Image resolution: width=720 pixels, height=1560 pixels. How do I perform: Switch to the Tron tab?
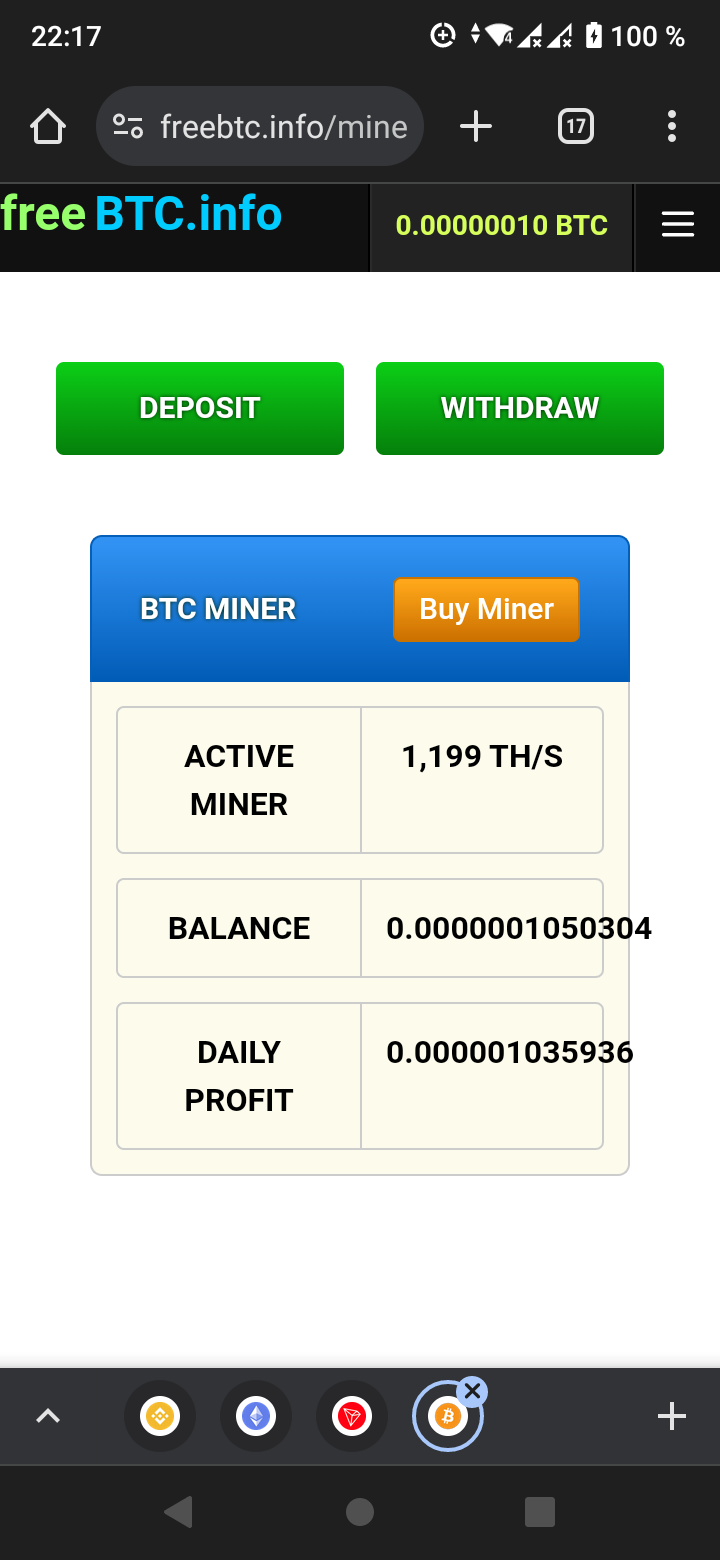coord(352,1416)
